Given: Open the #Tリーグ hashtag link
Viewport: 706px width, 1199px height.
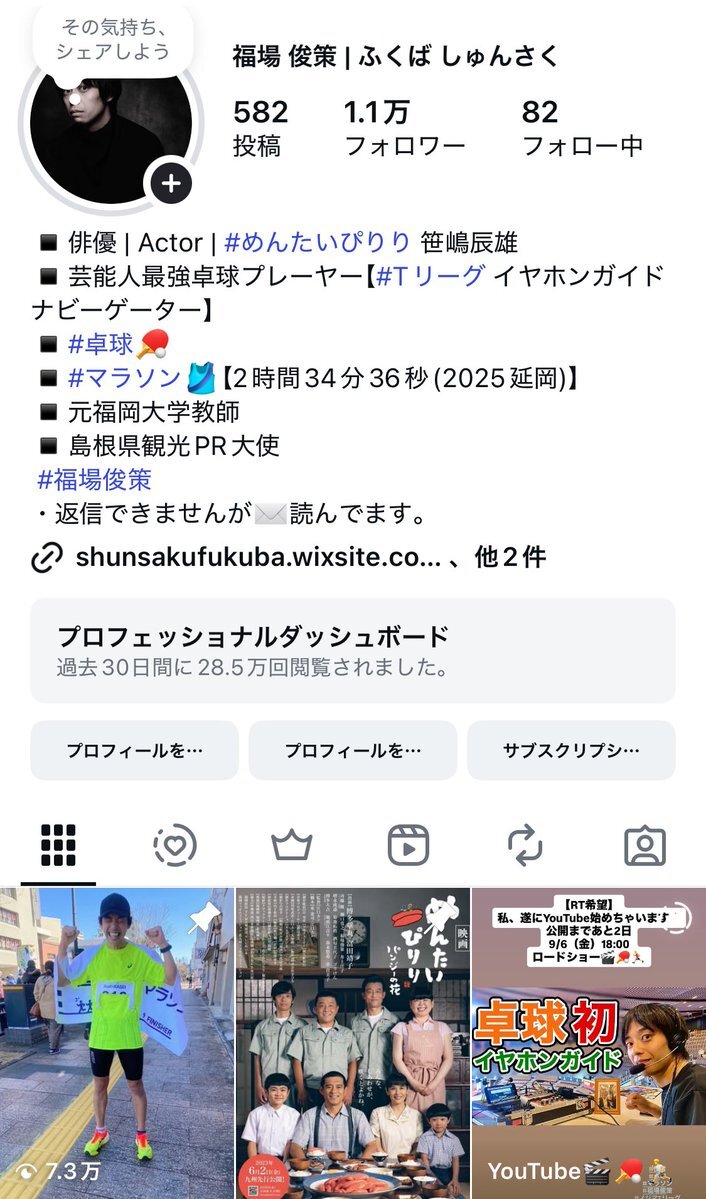Looking at the screenshot, I should coord(430,276).
